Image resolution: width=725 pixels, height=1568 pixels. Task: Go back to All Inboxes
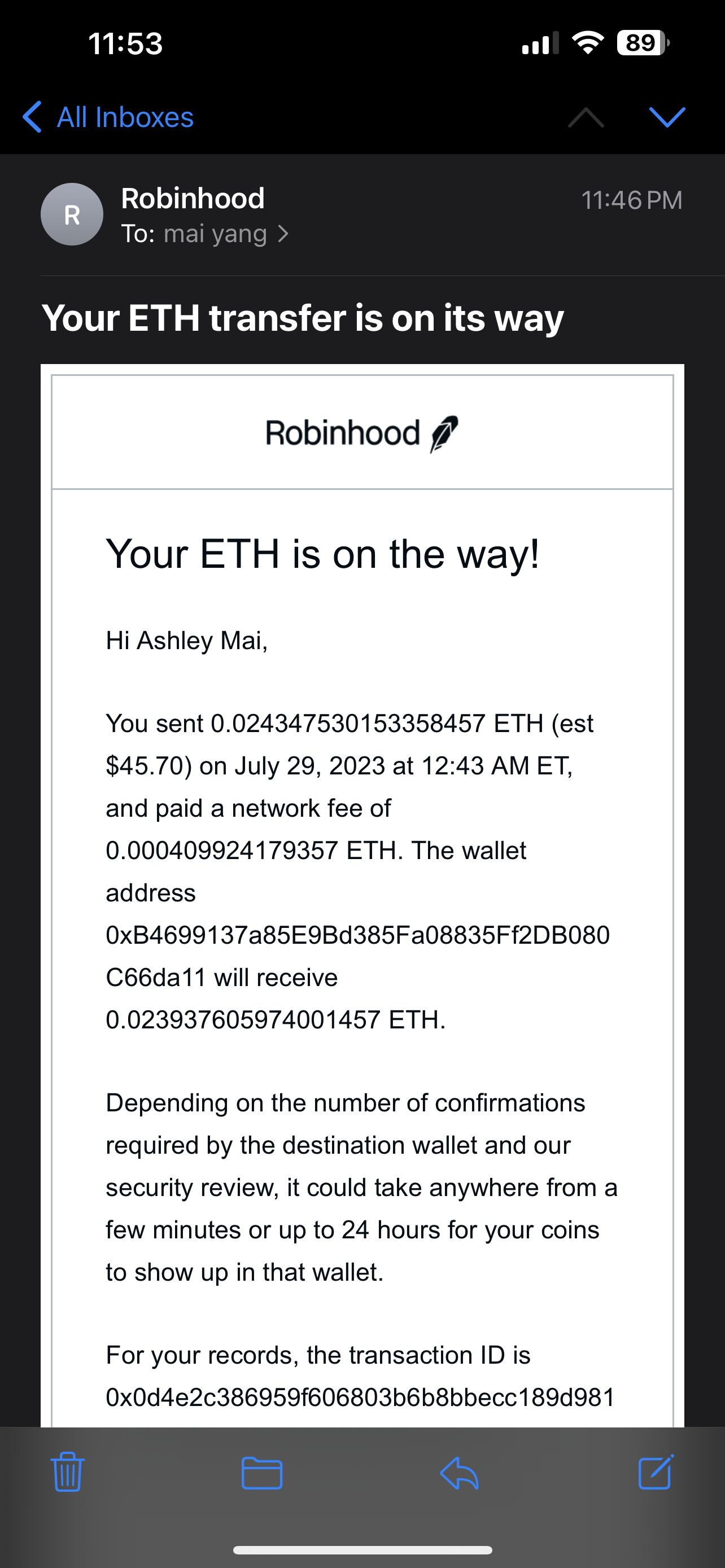108,117
